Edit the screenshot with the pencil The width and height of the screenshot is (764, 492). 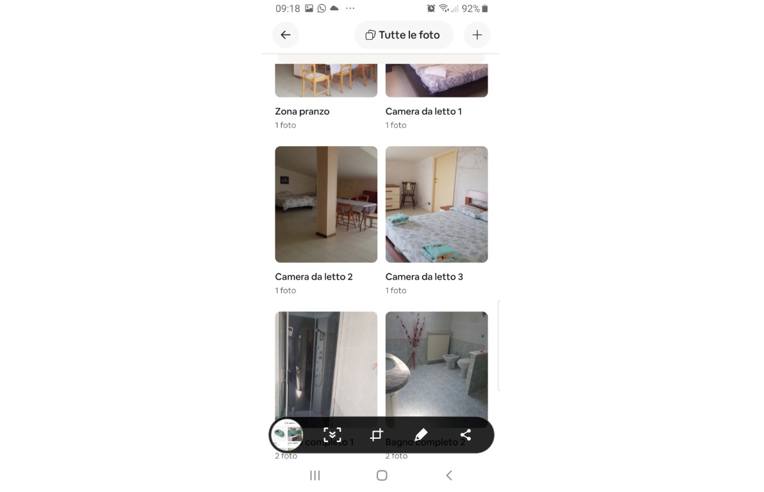point(421,435)
